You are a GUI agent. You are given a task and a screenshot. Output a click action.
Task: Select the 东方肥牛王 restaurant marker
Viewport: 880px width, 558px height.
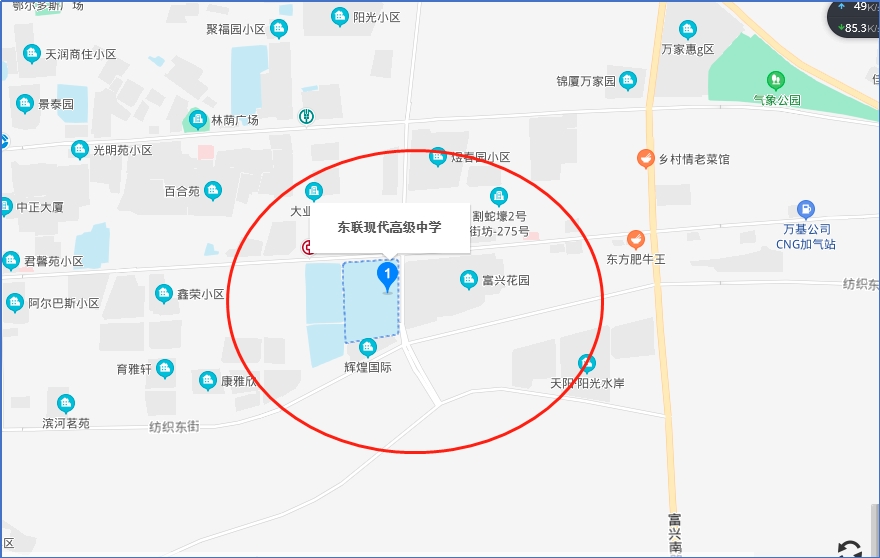tap(634, 240)
